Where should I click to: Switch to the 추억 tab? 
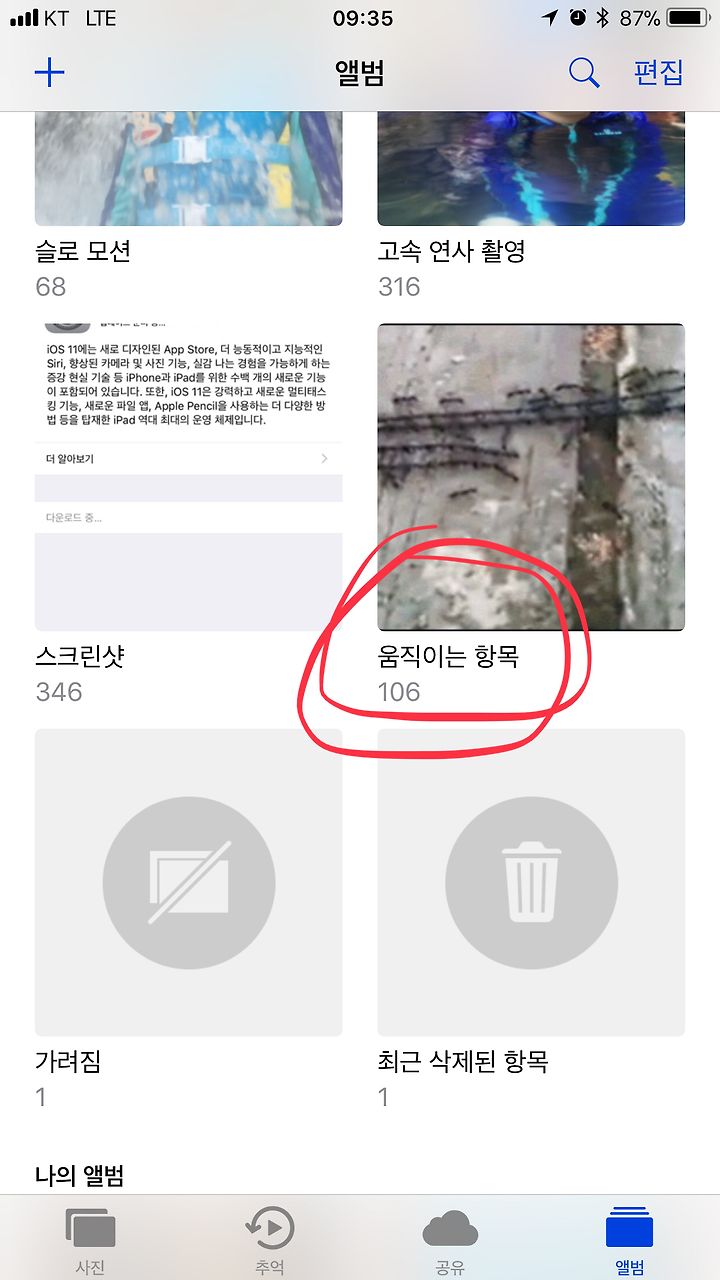[270, 1240]
